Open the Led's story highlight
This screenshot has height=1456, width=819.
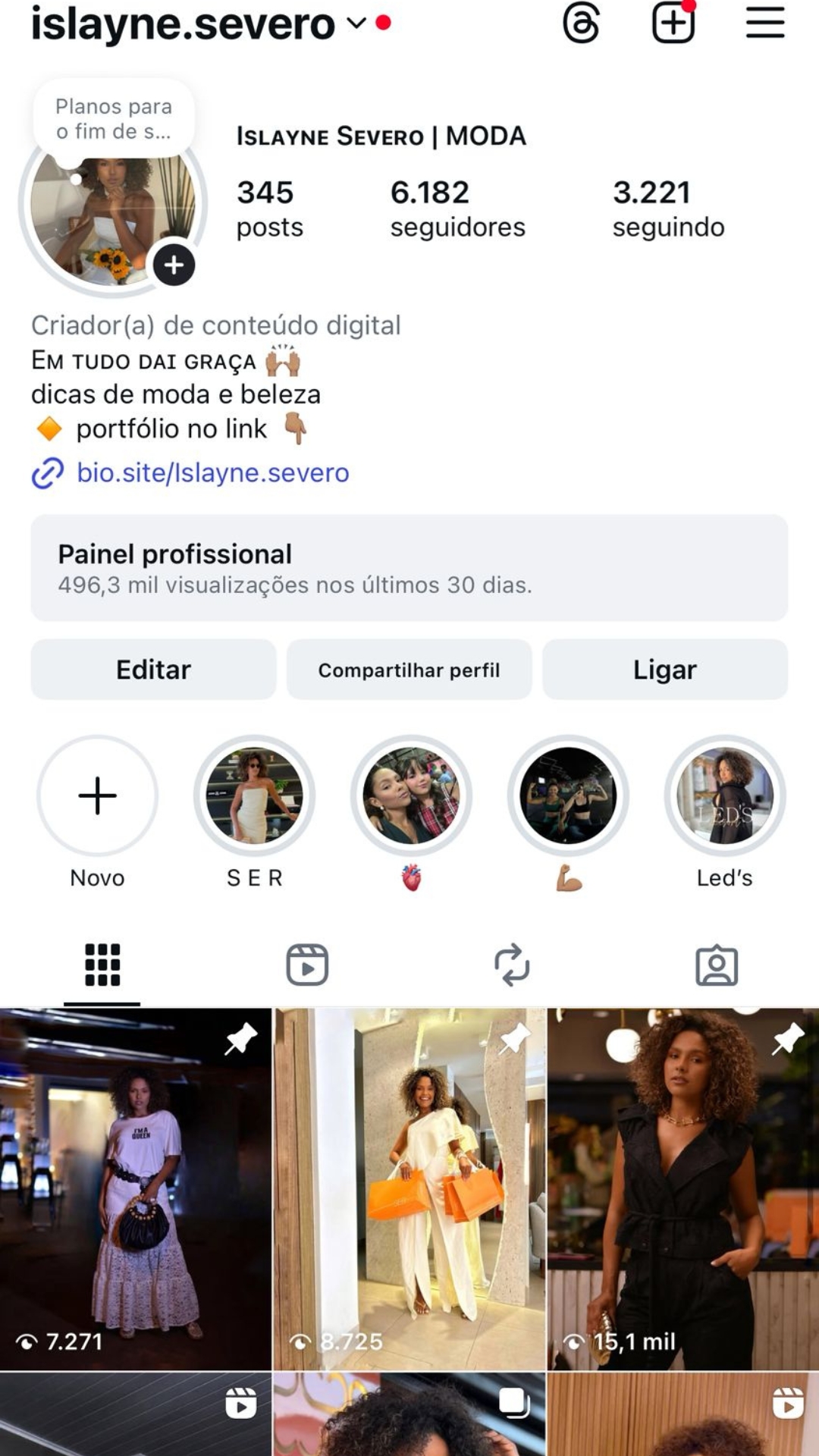point(724,794)
